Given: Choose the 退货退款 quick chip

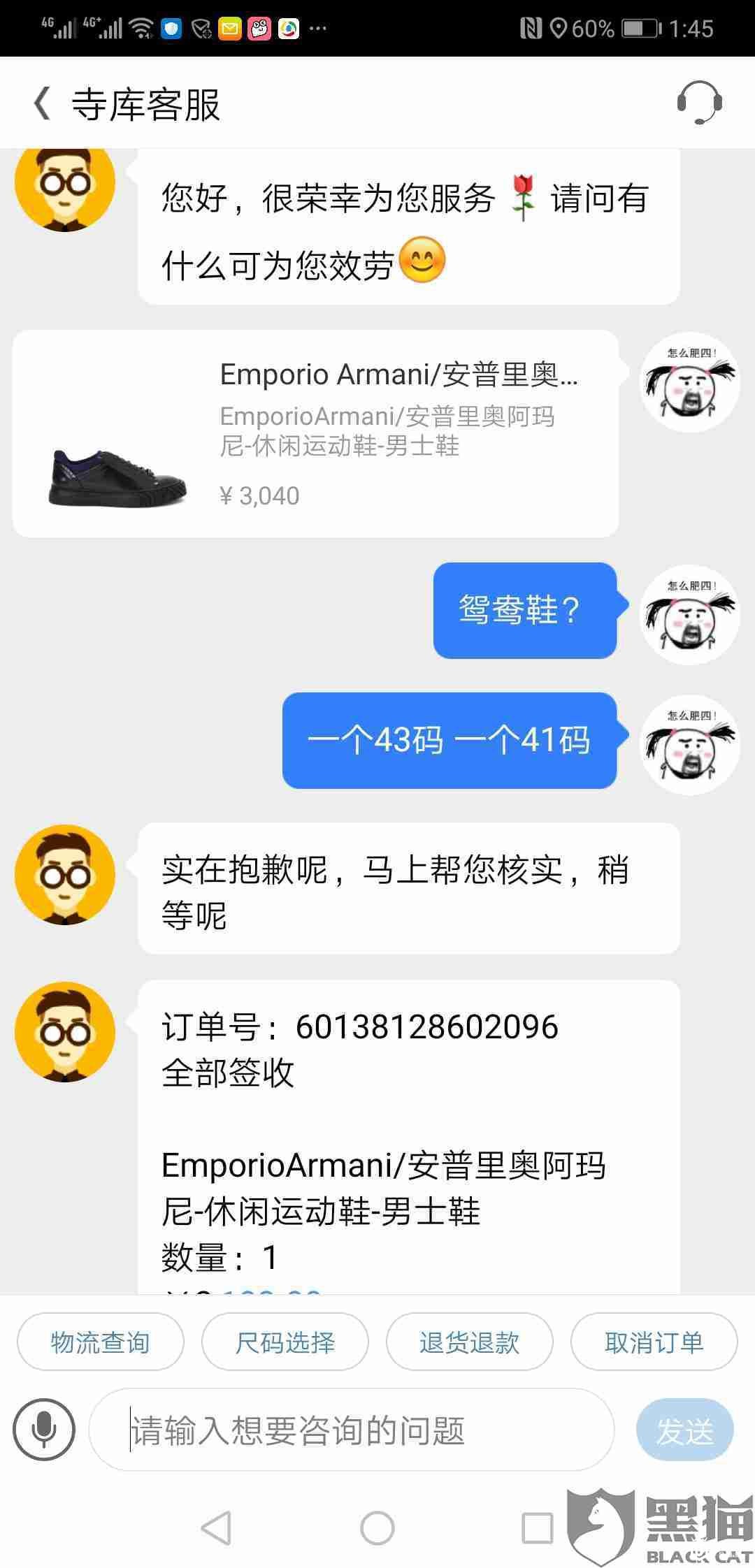Looking at the screenshot, I should (x=469, y=1342).
